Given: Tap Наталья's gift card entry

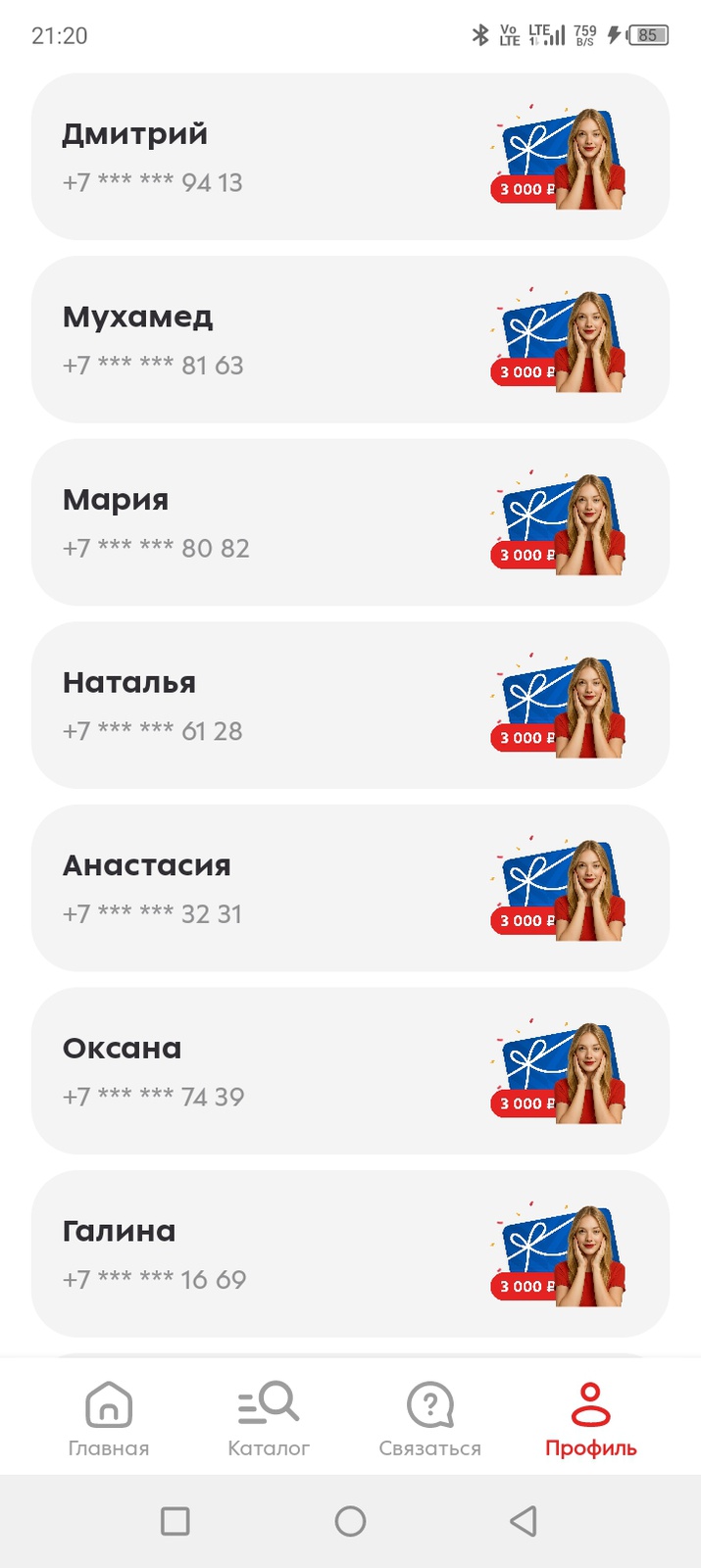Looking at the screenshot, I should pyautogui.click(x=350, y=705).
